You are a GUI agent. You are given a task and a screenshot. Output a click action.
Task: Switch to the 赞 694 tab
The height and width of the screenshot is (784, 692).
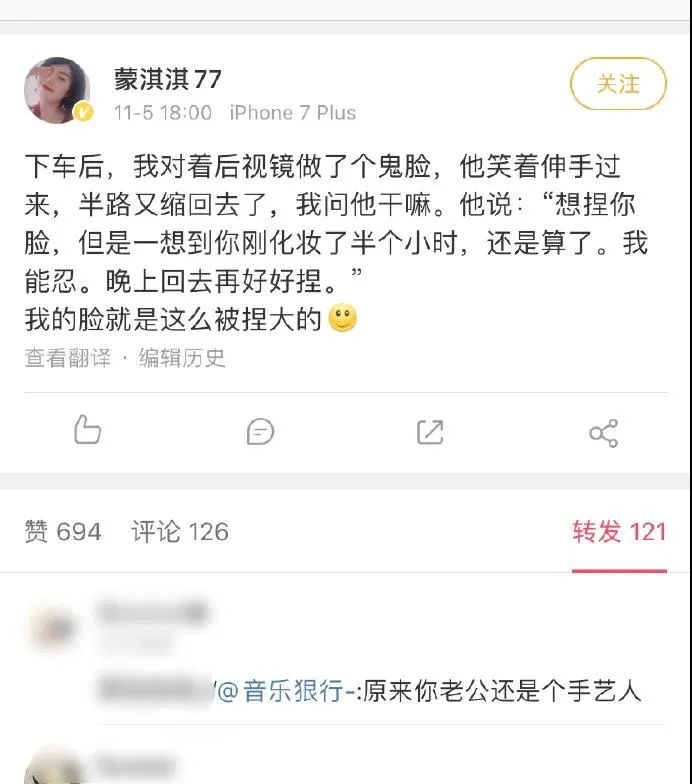[x=63, y=531]
